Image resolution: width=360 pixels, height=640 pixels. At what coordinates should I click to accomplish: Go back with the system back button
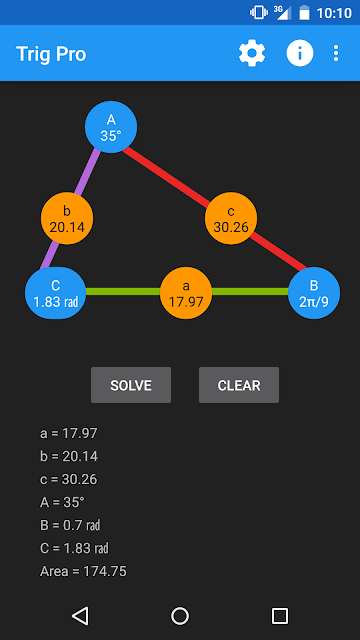(x=80, y=616)
